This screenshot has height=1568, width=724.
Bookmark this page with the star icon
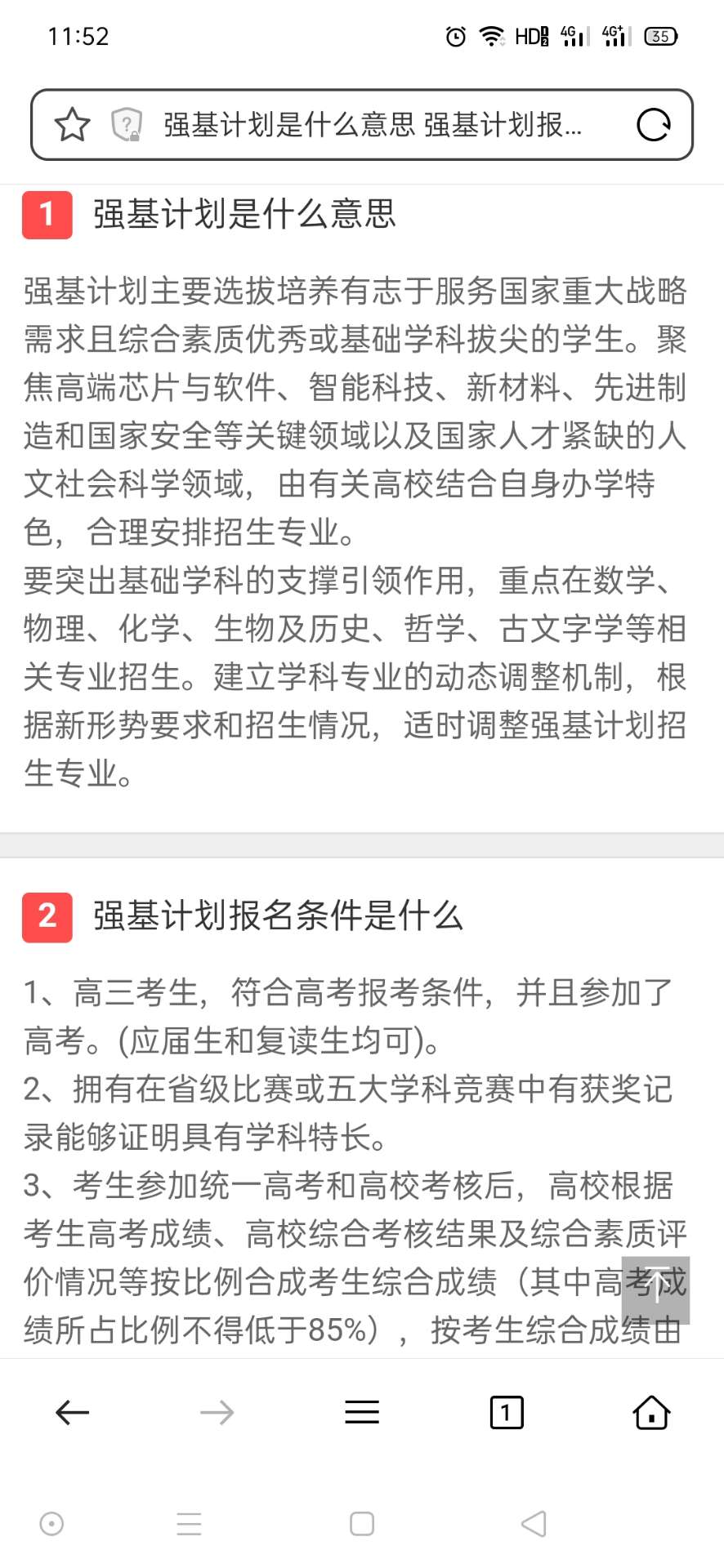(x=72, y=125)
